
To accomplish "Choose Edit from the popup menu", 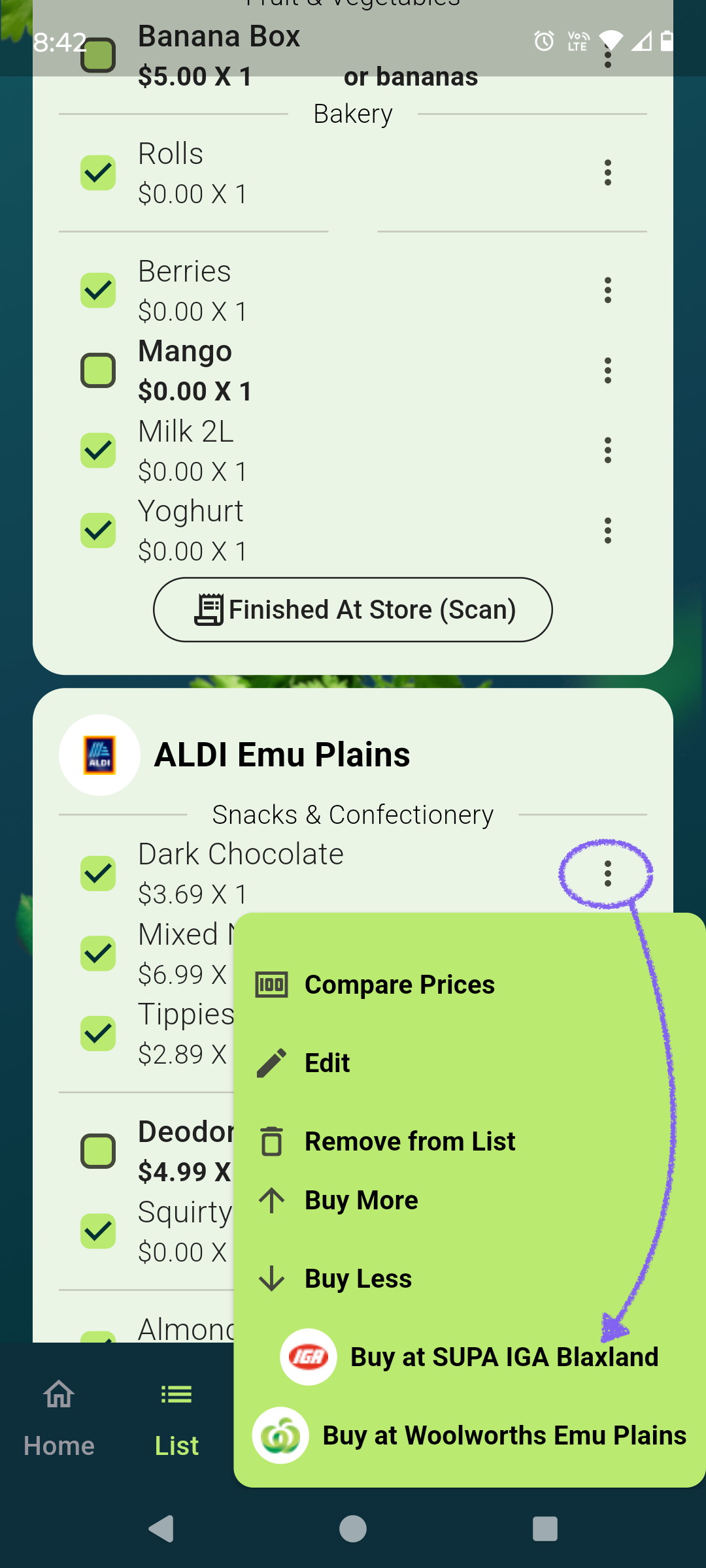I will pos(469,1063).
